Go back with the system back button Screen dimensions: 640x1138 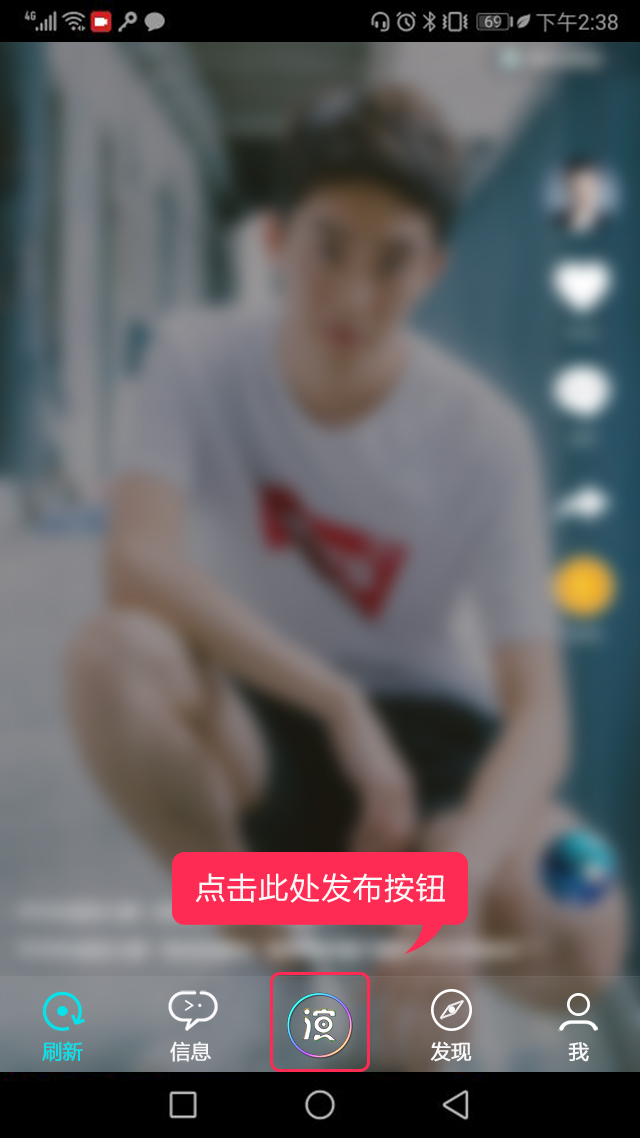(456, 1104)
